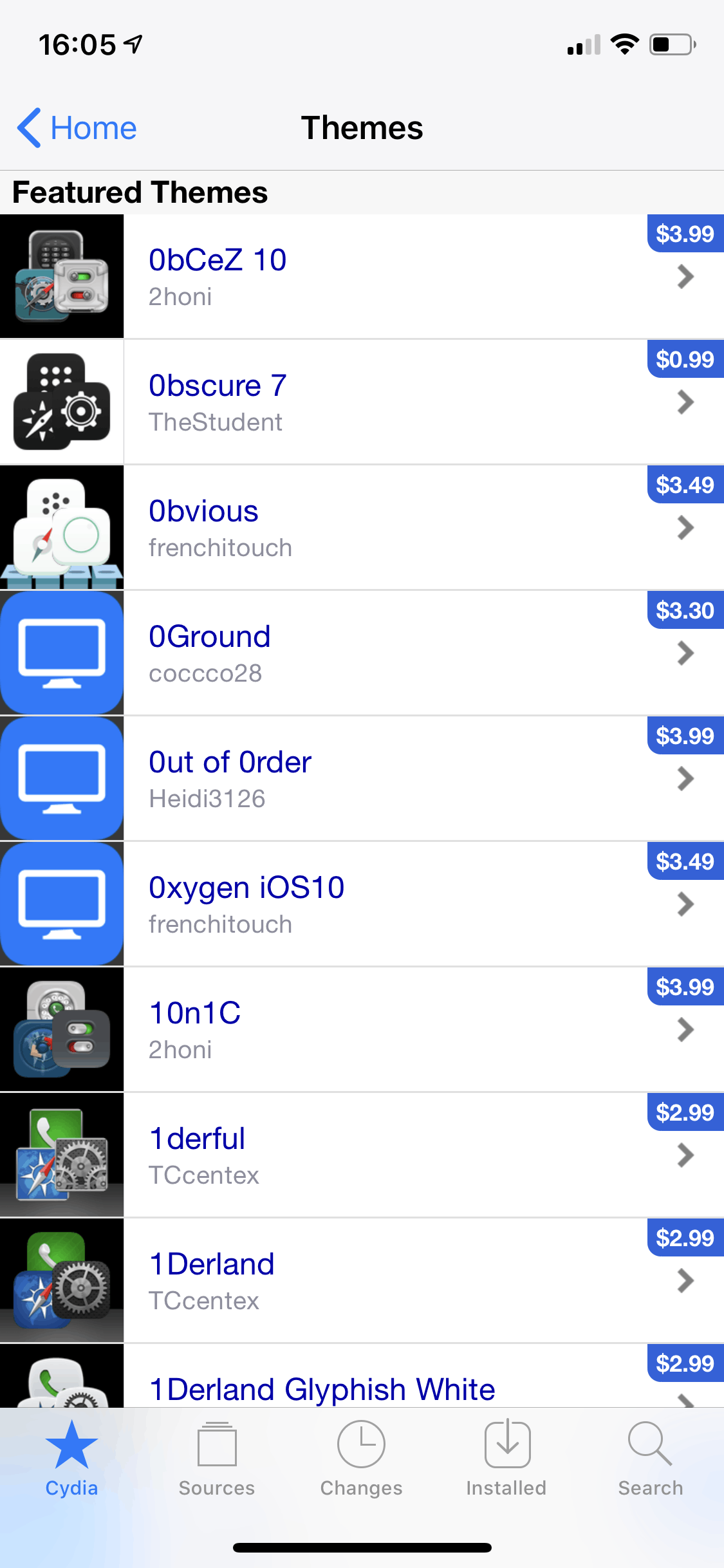Open Obscure 7 by TheStudent

click(x=360, y=402)
